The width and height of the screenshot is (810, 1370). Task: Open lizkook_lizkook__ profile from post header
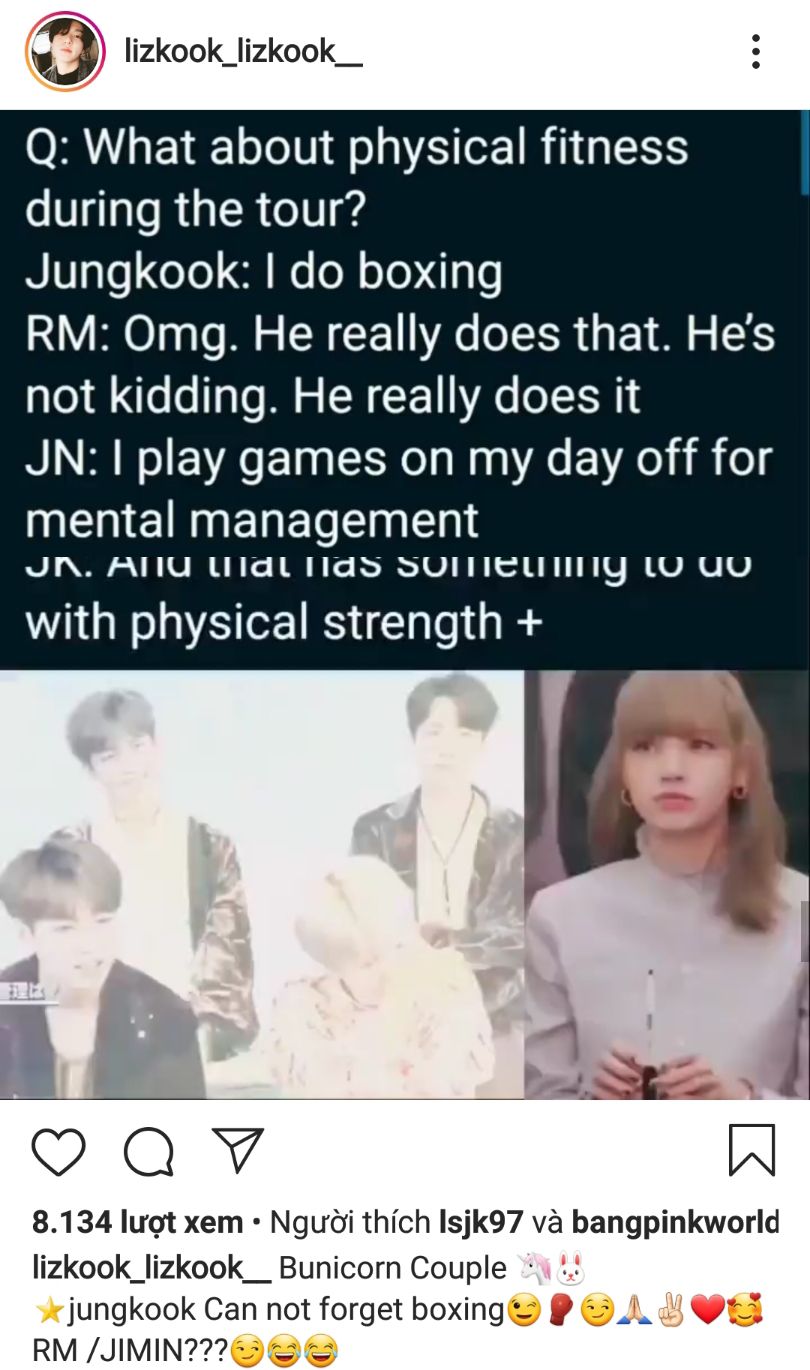tap(243, 51)
